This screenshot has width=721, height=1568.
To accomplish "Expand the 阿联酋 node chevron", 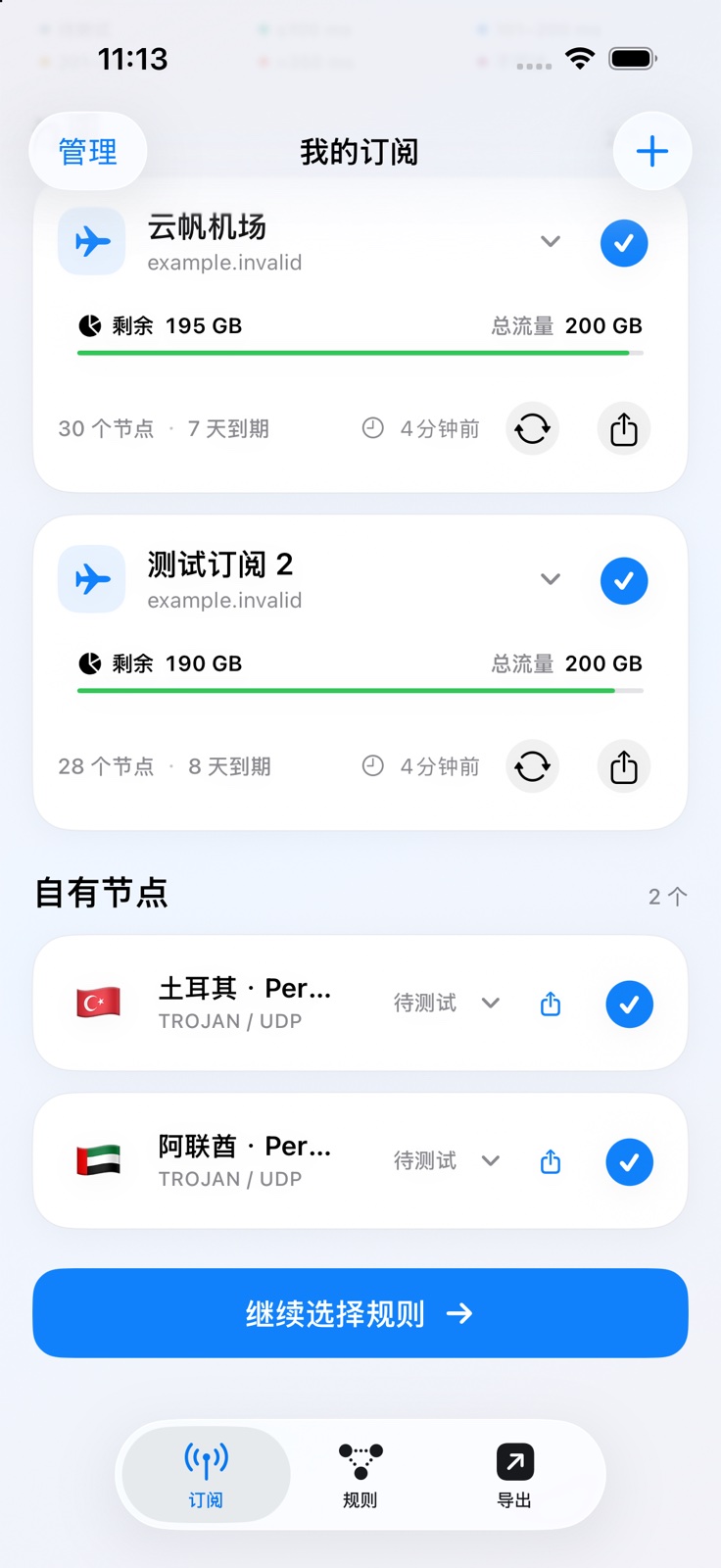I will [x=491, y=1160].
